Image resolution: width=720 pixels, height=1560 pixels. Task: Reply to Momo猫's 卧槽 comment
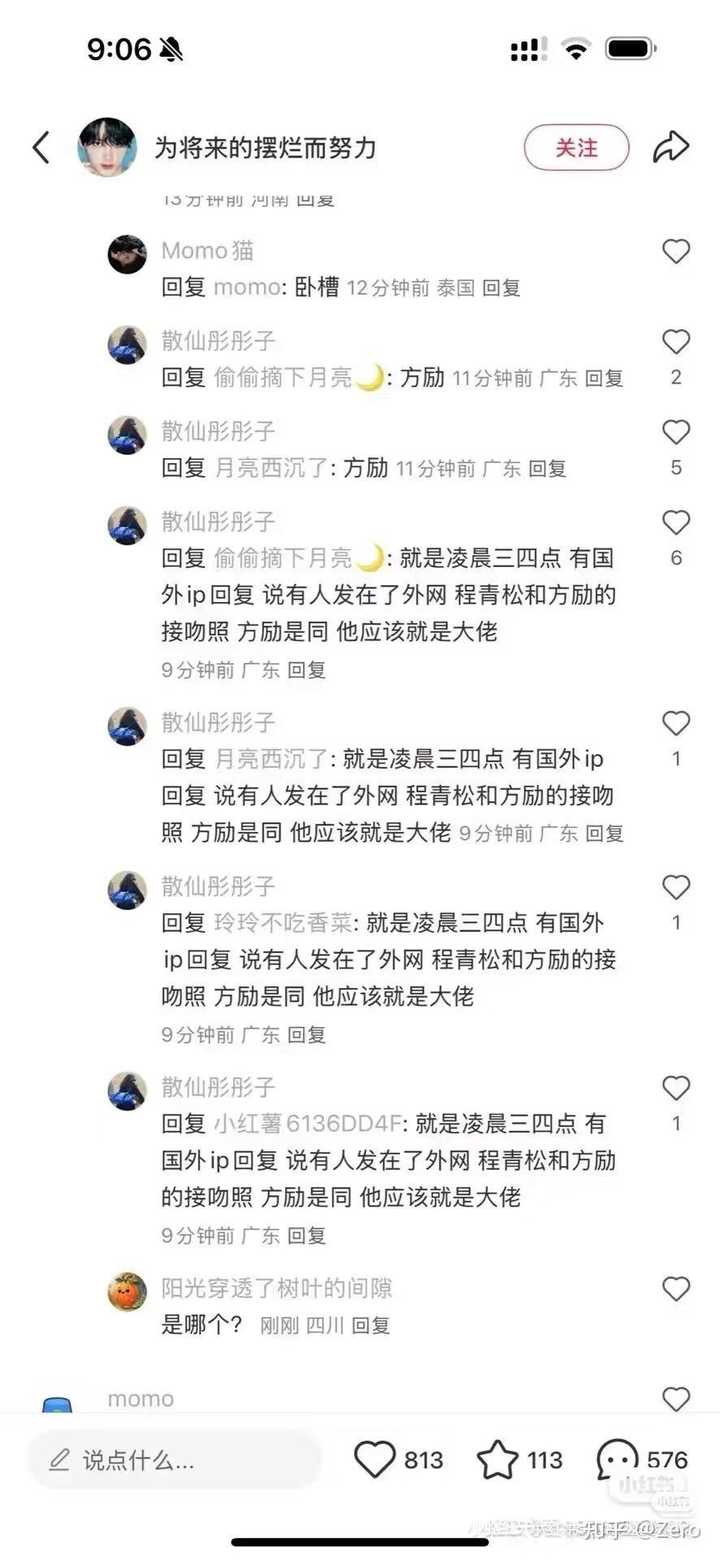501,288
